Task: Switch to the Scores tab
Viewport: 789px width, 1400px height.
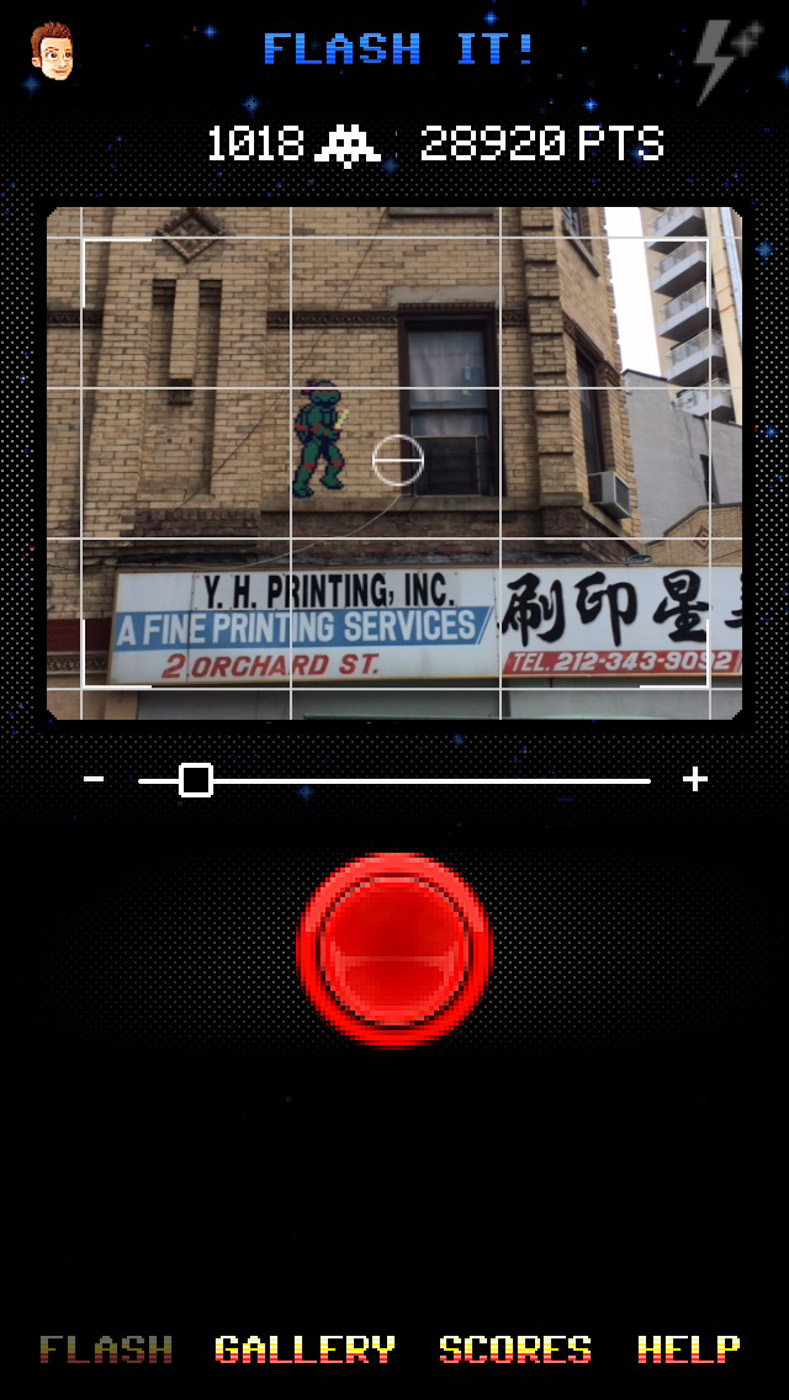Action: (515, 1349)
